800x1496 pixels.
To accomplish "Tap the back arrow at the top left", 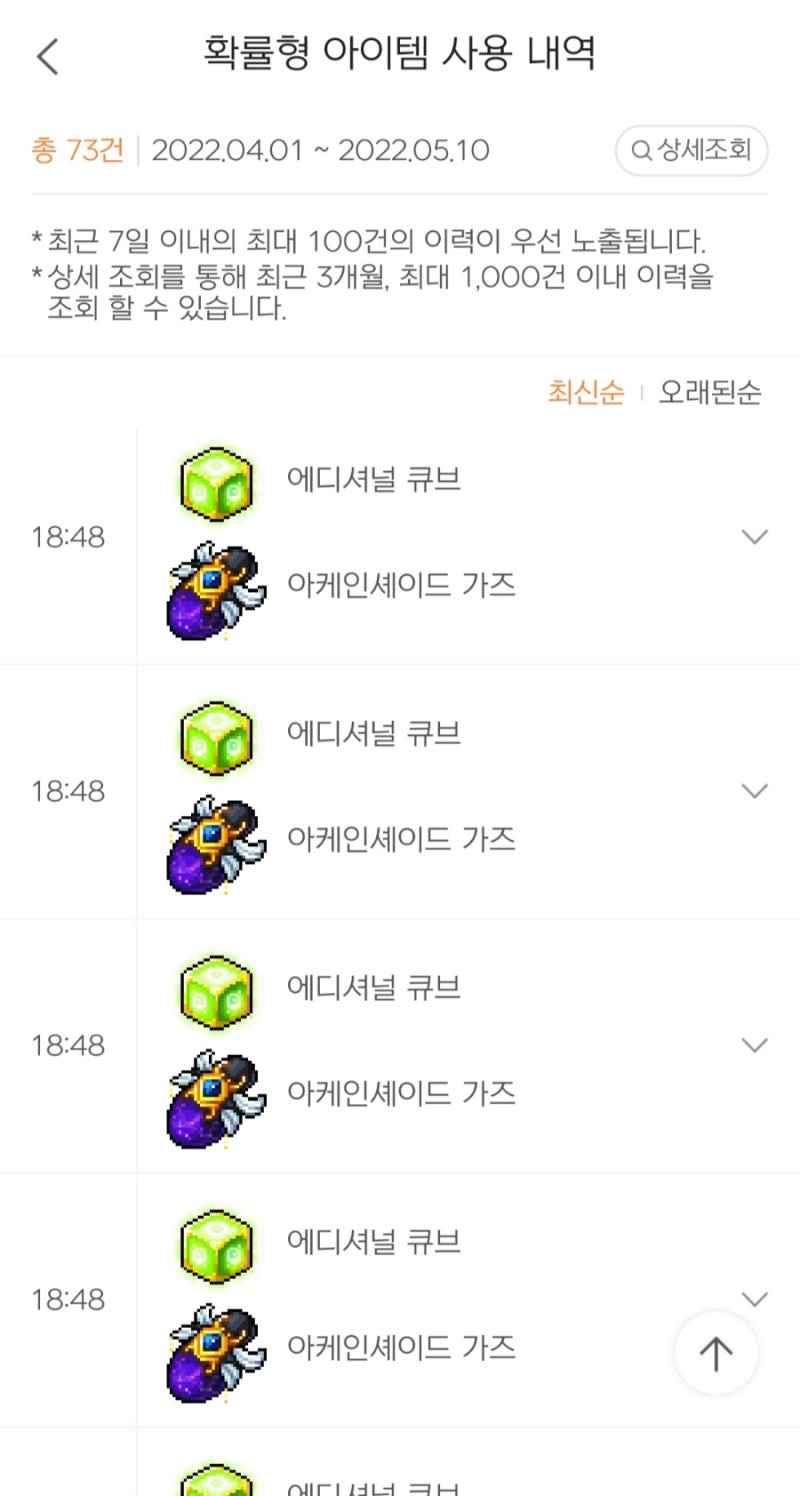I will point(48,57).
